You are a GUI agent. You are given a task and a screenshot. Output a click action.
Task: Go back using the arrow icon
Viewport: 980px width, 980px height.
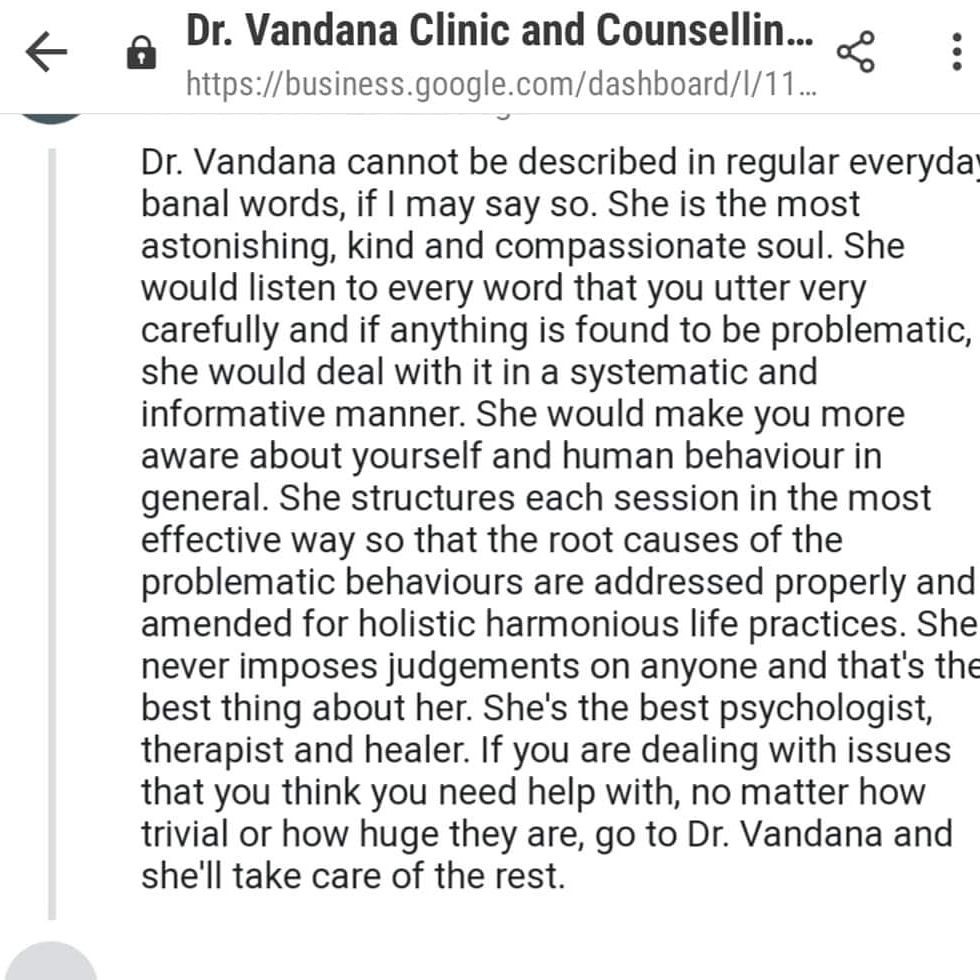(47, 54)
